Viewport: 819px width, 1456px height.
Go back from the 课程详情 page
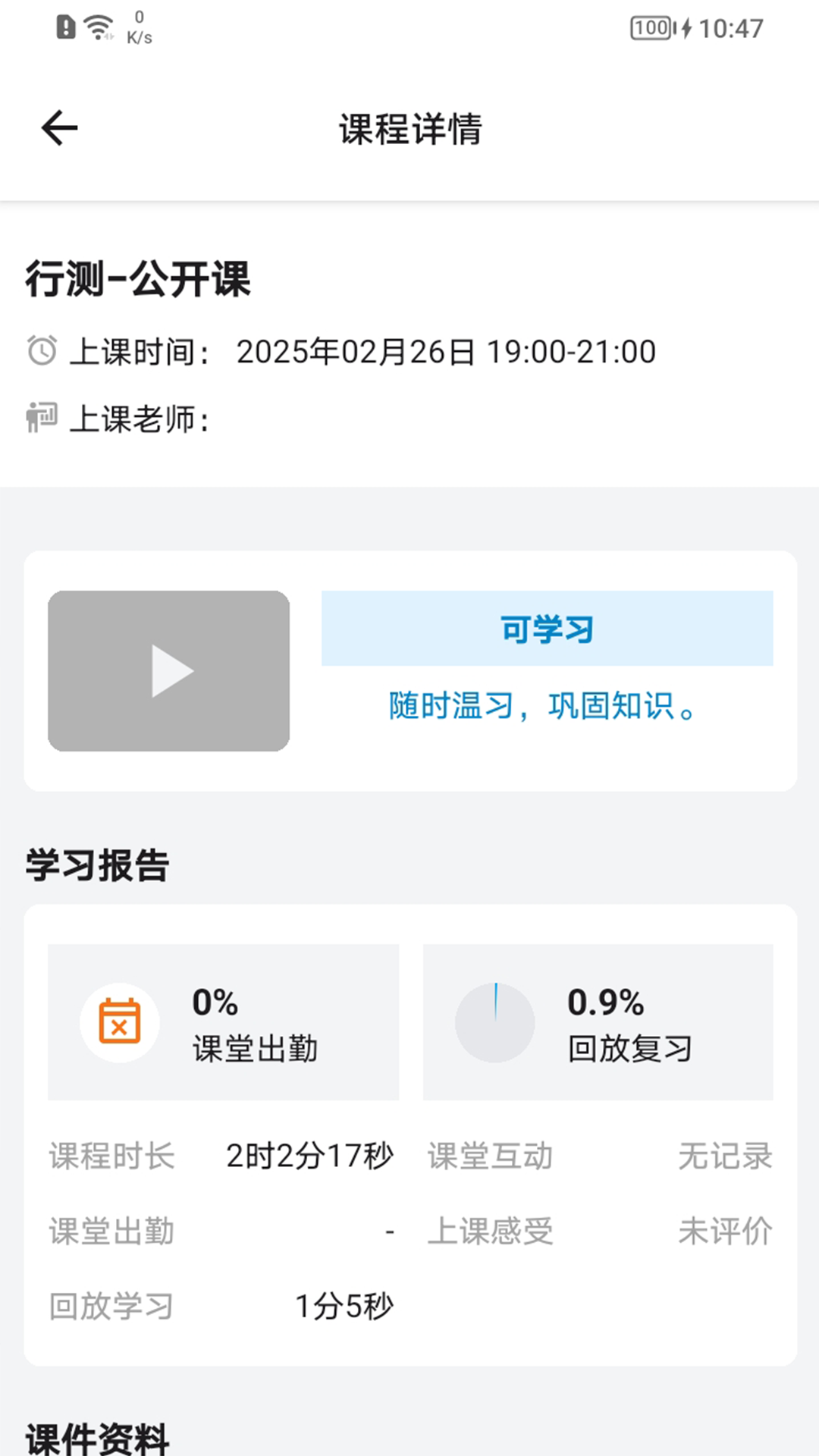59,127
